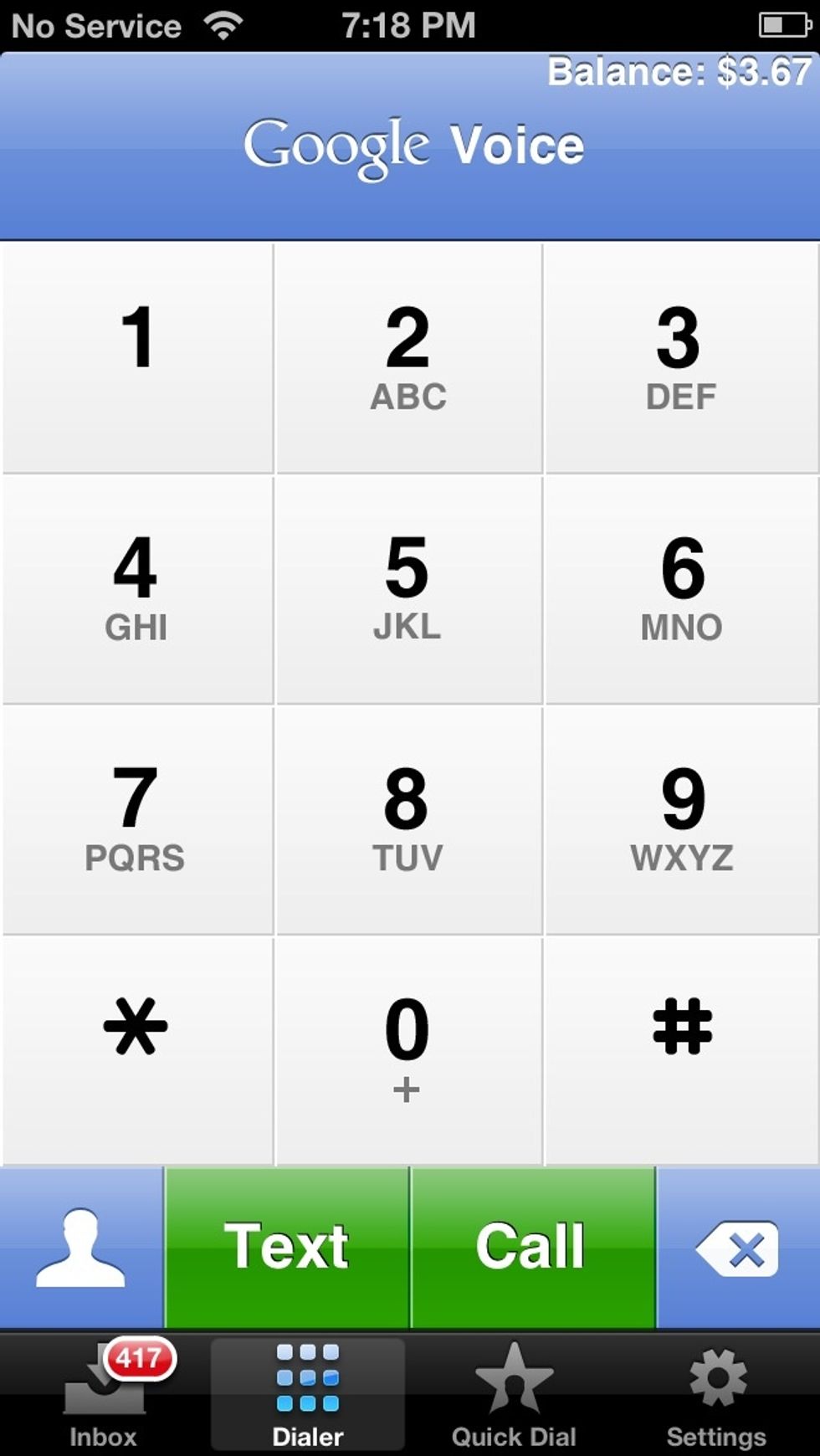
Task: Tap the 0 key with plus sign
Action: (x=408, y=1046)
